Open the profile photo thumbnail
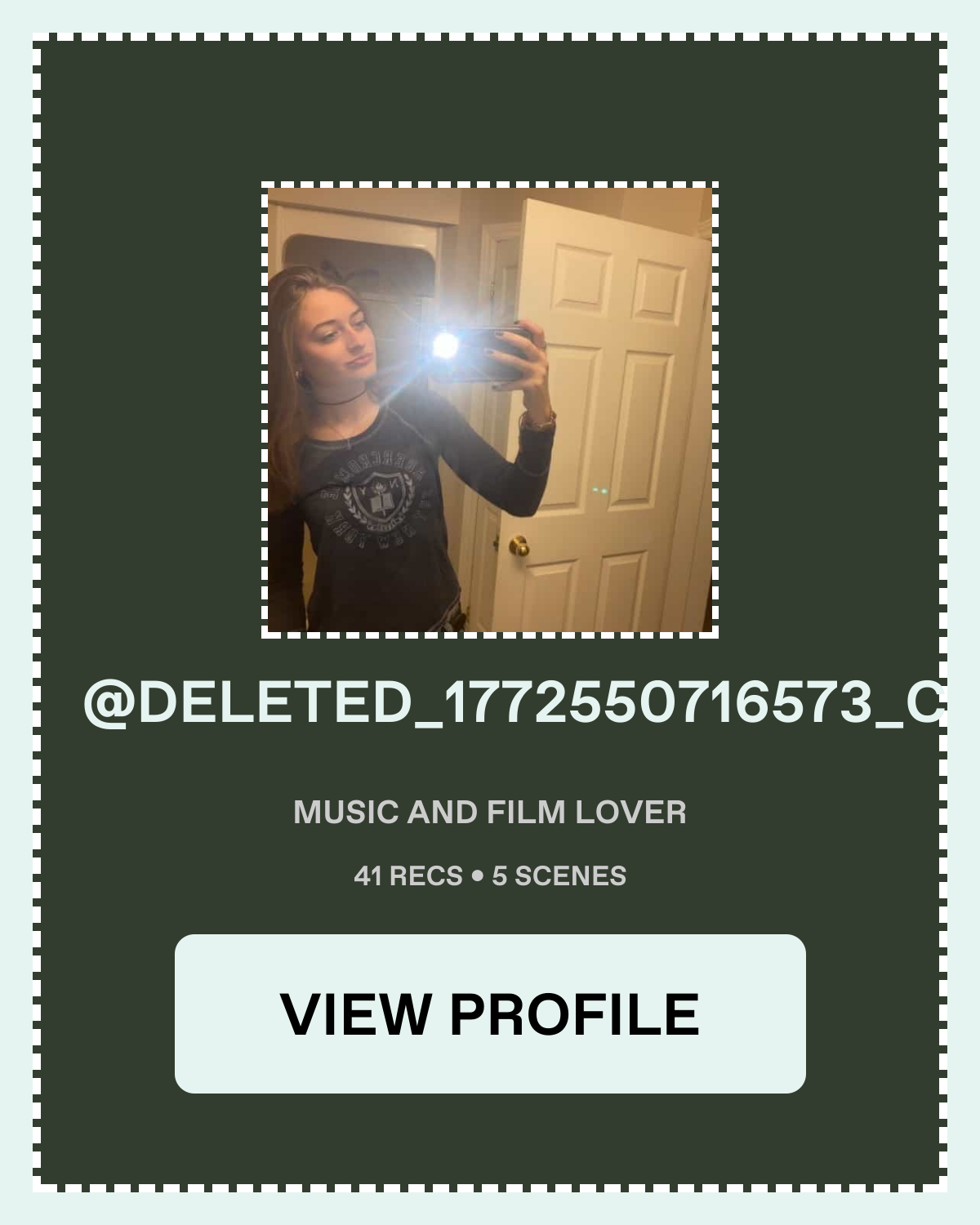This screenshot has height=1225, width=980. coord(490,410)
